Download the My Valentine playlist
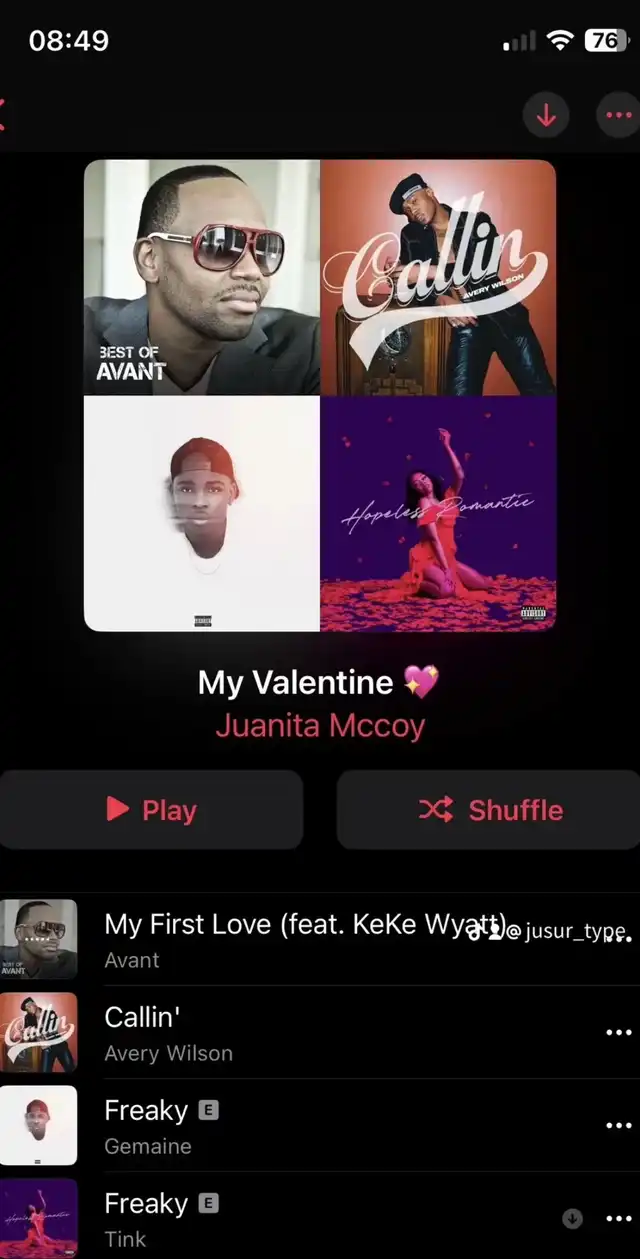The height and width of the screenshot is (1259, 640). (x=546, y=116)
